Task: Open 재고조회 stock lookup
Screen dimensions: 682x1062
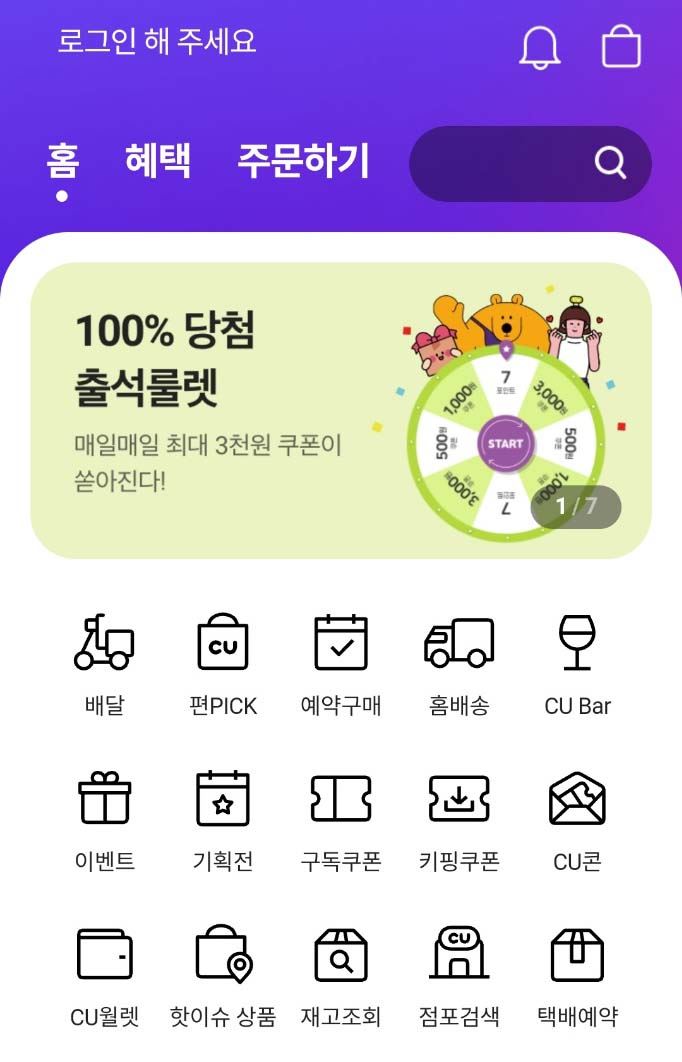Action: coord(340,974)
